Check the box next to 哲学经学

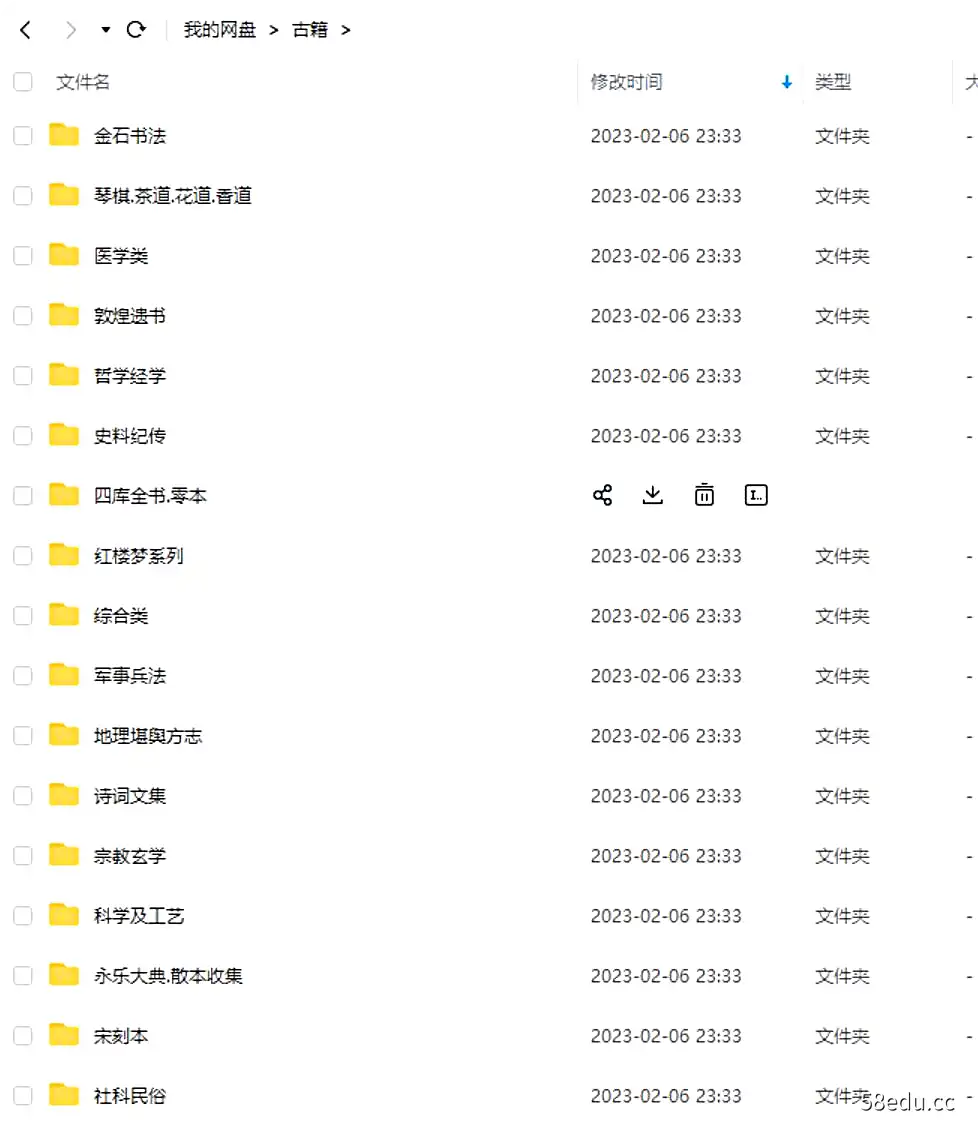(23, 376)
